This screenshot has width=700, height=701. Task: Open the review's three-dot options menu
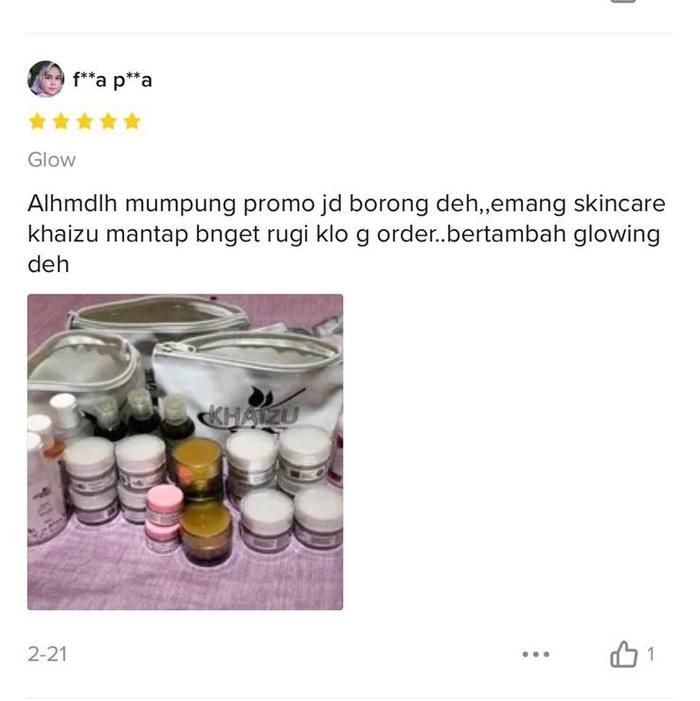536,655
